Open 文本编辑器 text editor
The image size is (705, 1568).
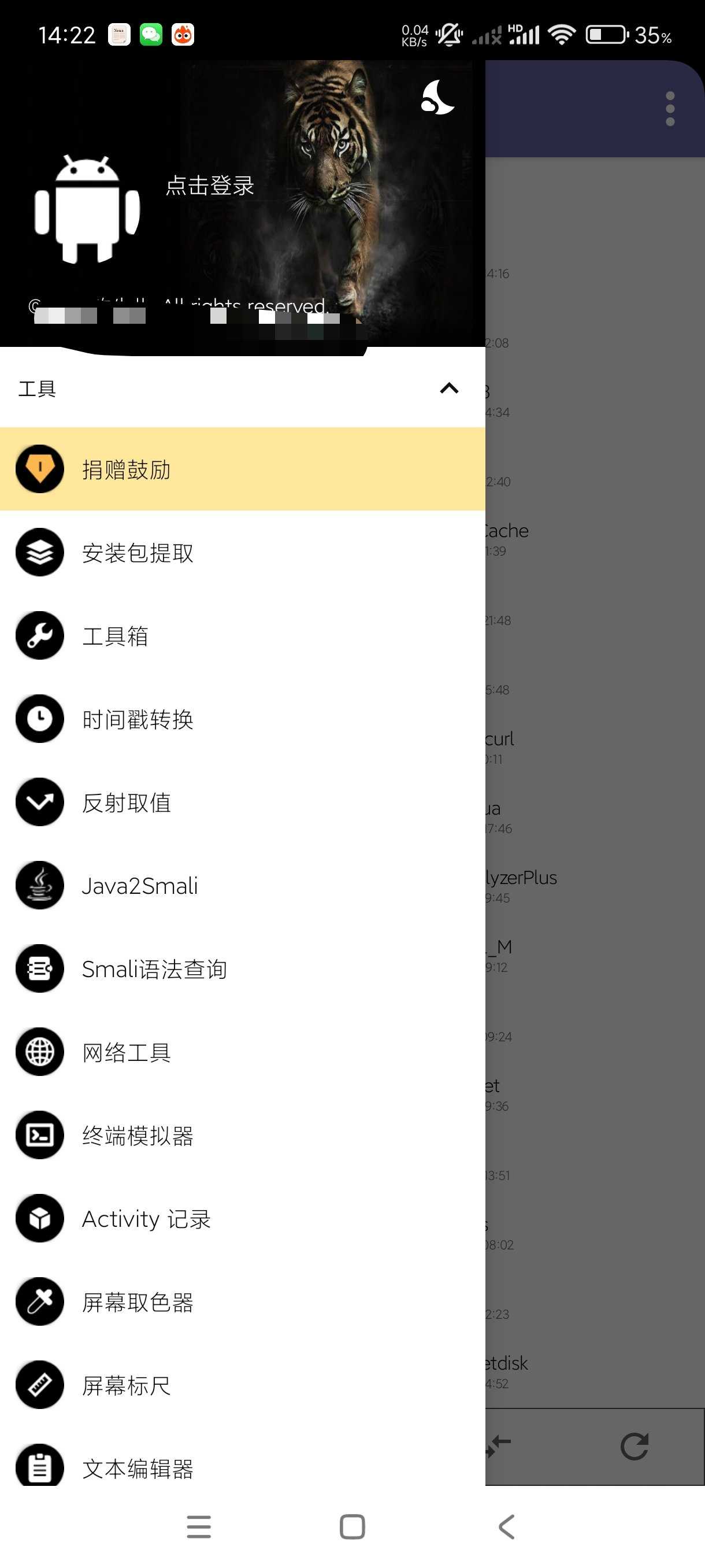click(243, 1461)
